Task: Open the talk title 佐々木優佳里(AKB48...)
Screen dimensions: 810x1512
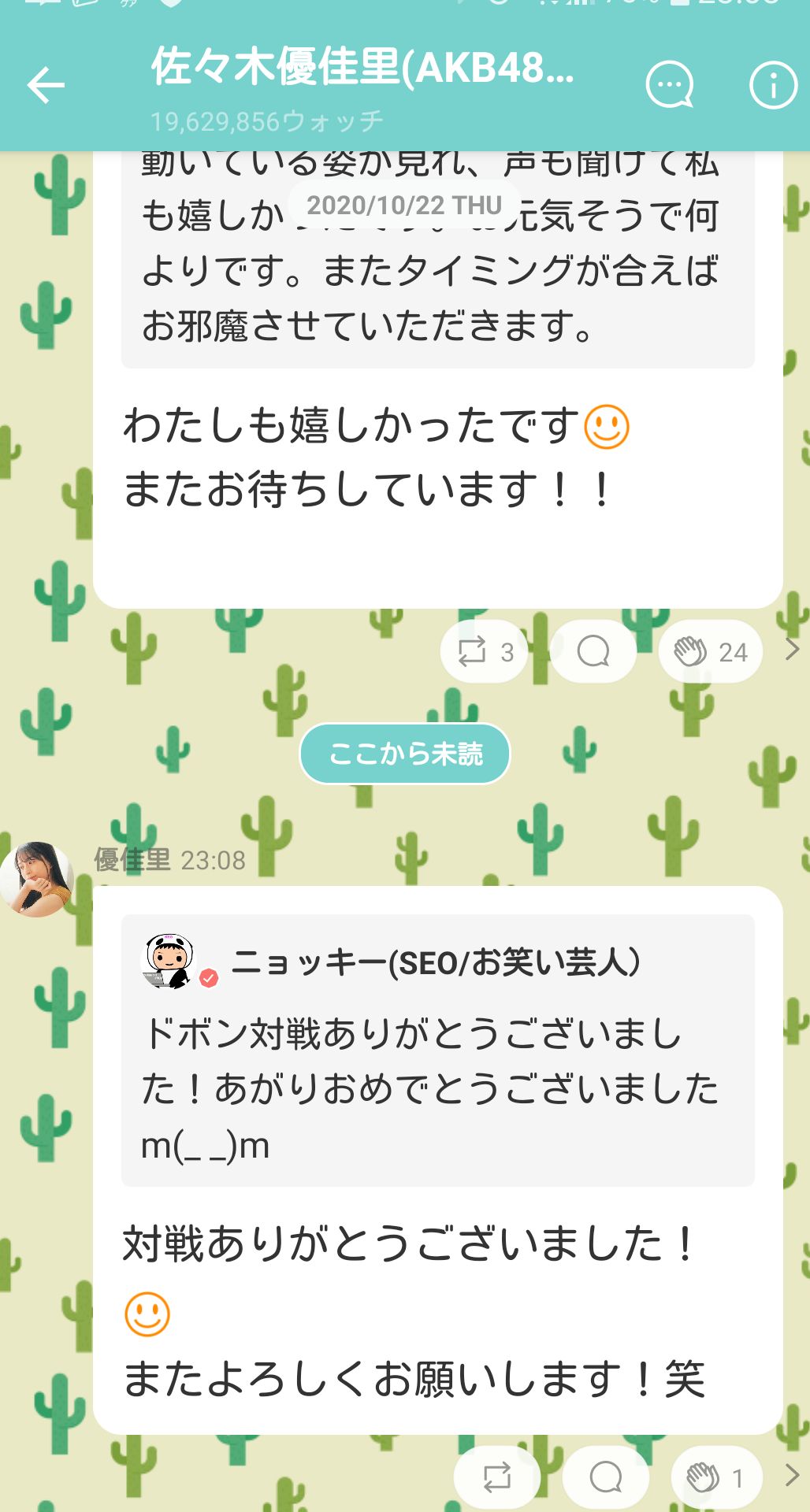Action: point(362,75)
